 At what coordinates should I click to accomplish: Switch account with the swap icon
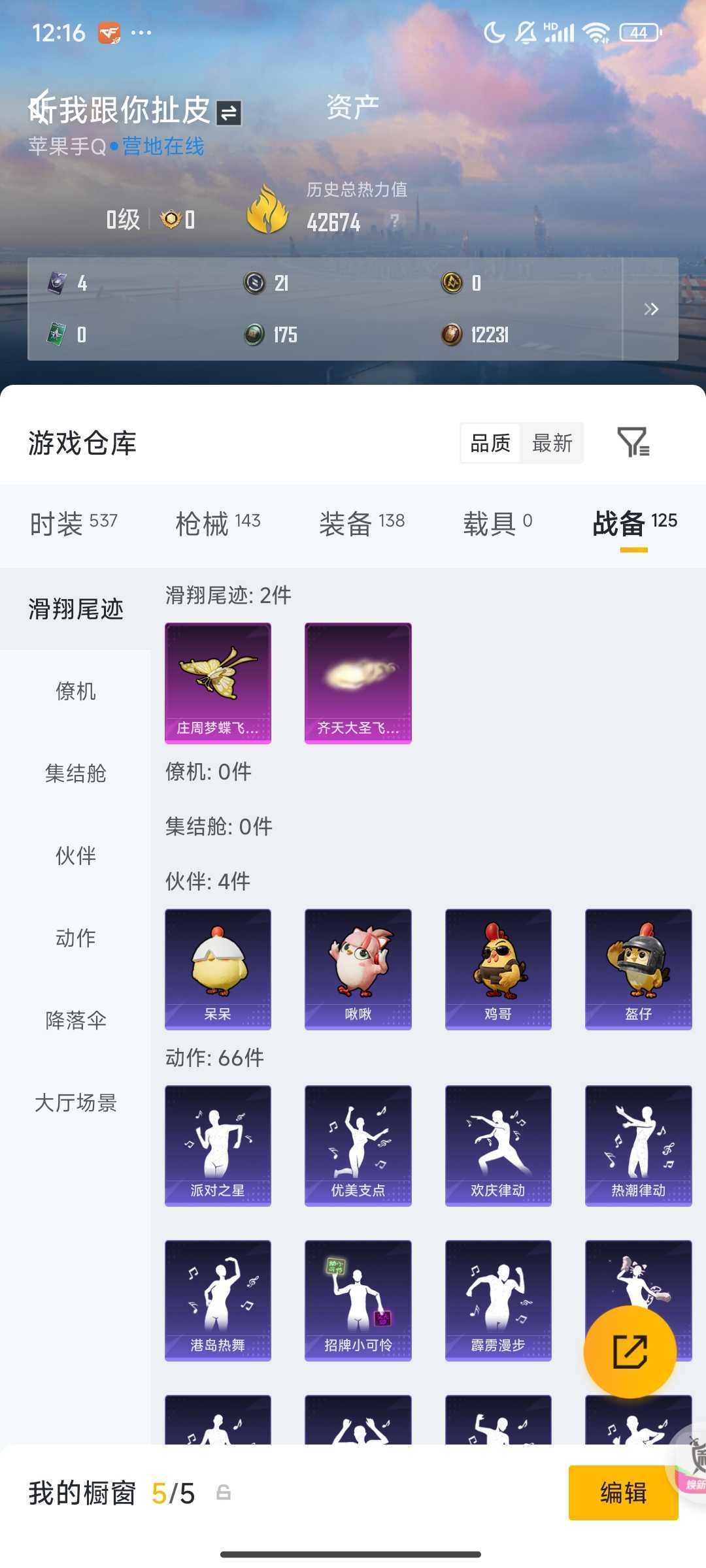tap(229, 113)
